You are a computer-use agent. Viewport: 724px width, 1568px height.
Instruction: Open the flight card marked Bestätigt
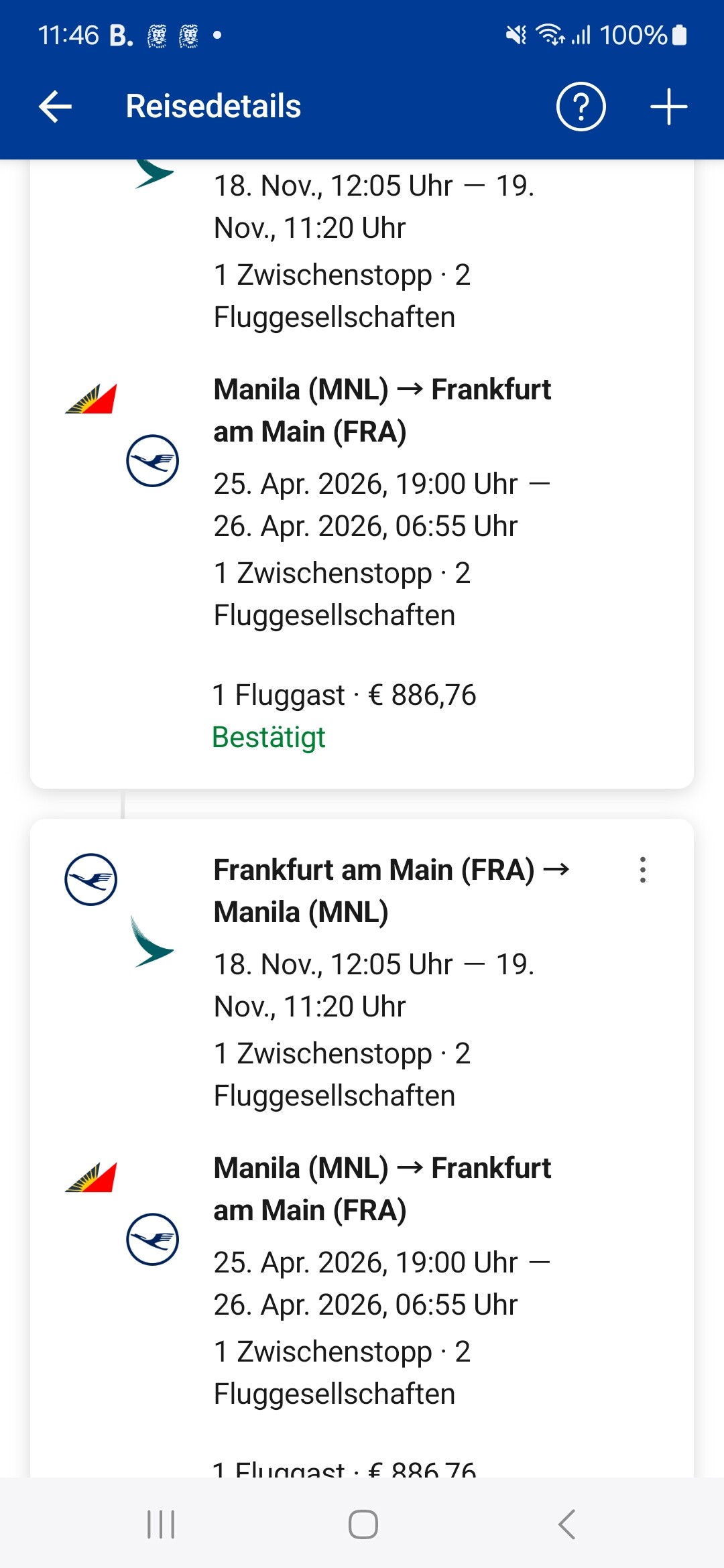[362, 474]
